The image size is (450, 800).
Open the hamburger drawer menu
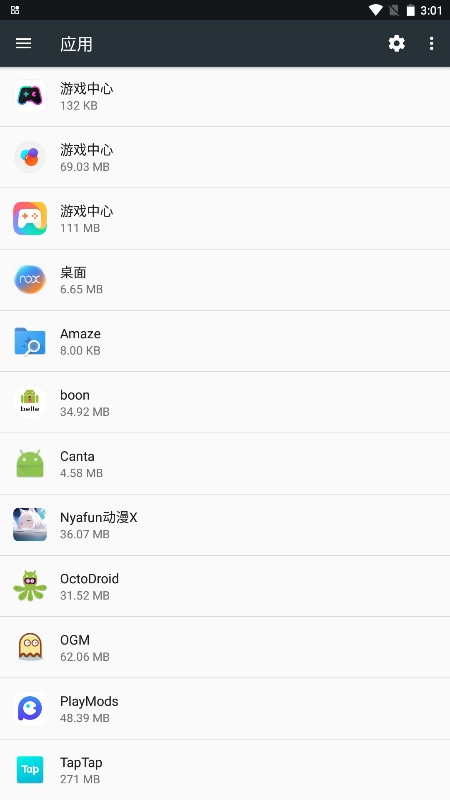click(23, 44)
